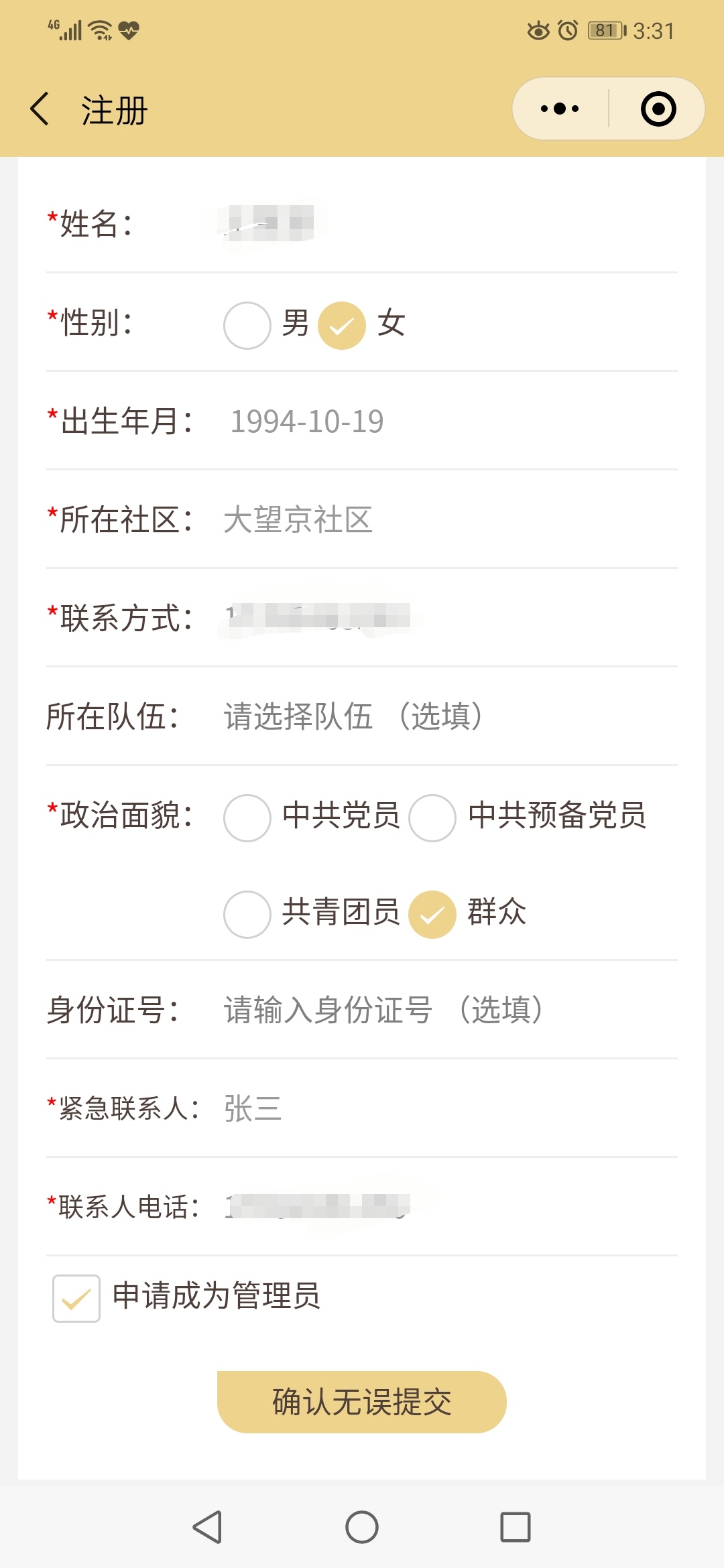This screenshot has width=724, height=1568.
Task: Tap the system home button
Action: coord(362,1527)
